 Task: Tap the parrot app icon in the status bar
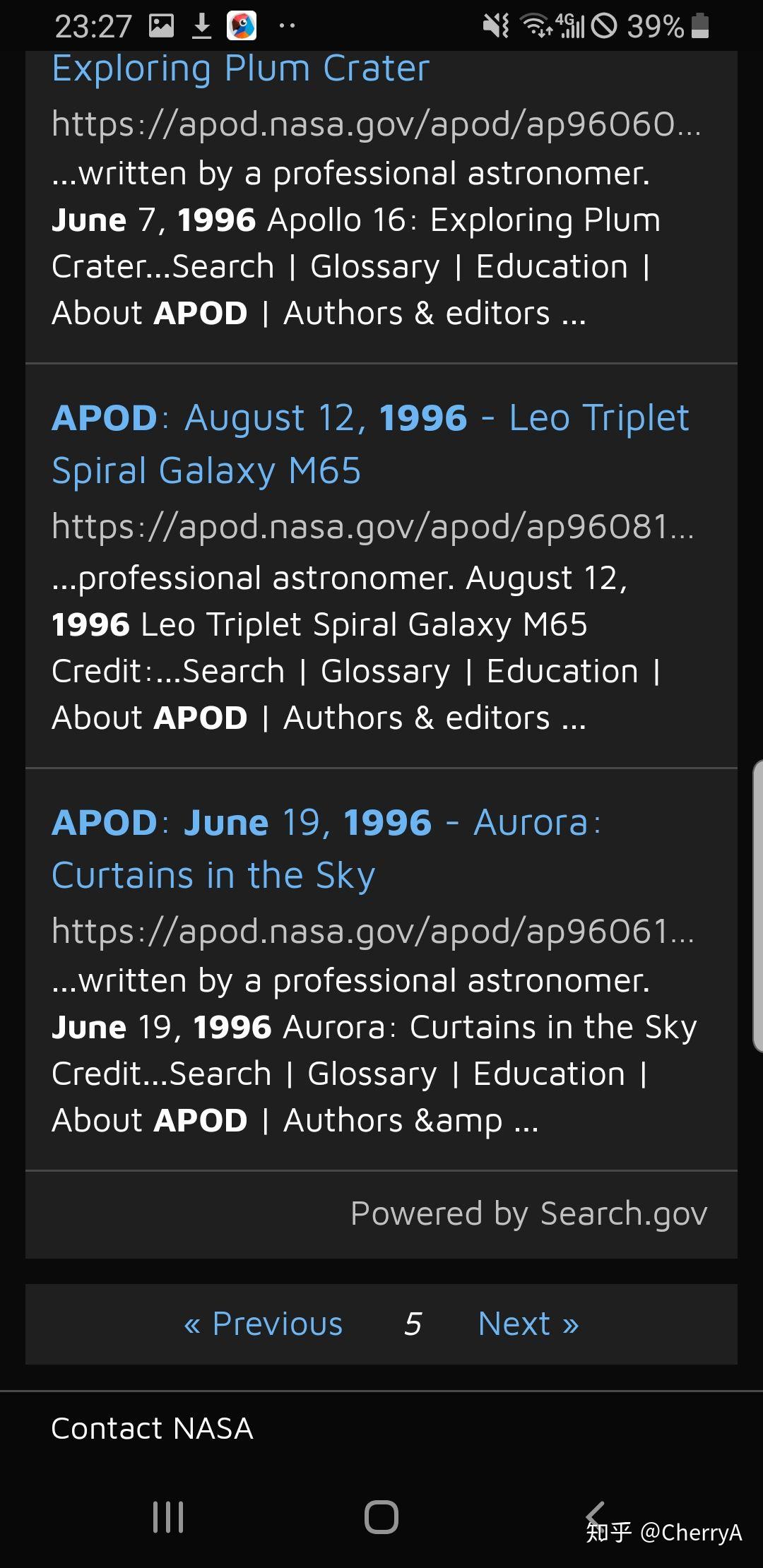[x=244, y=25]
